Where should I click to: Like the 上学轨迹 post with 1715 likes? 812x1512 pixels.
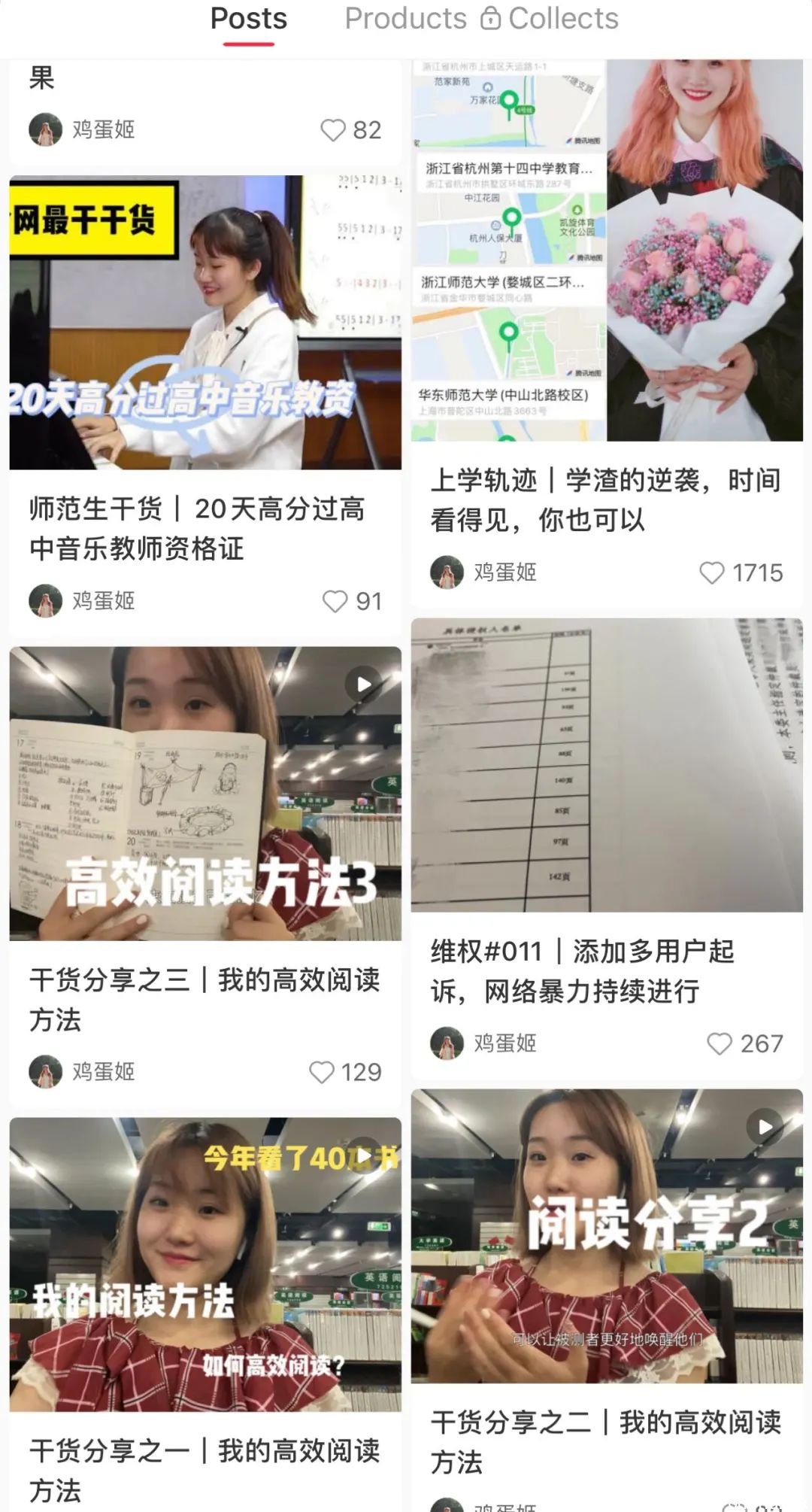712,572
